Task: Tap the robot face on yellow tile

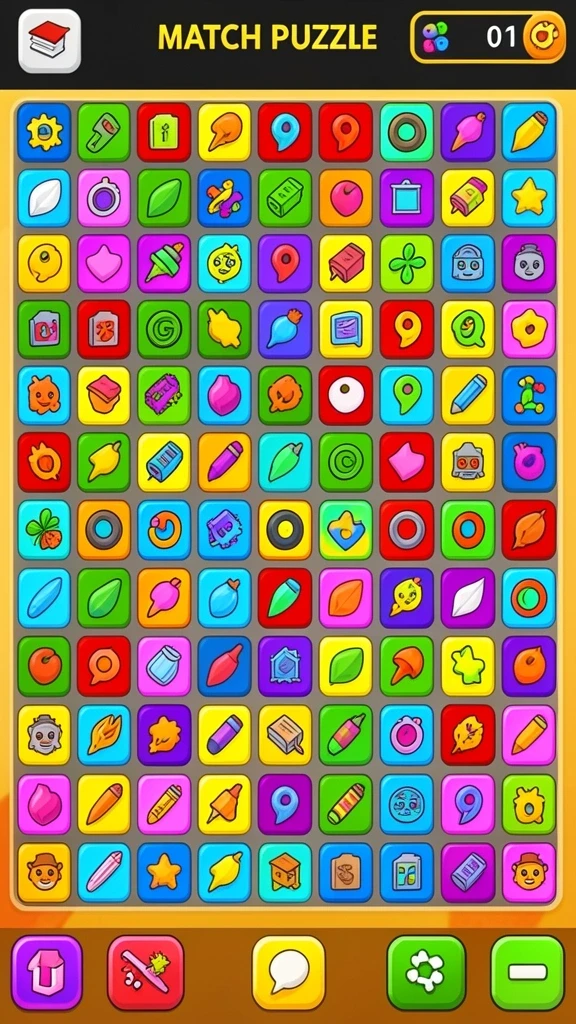Action: [468, 462]
